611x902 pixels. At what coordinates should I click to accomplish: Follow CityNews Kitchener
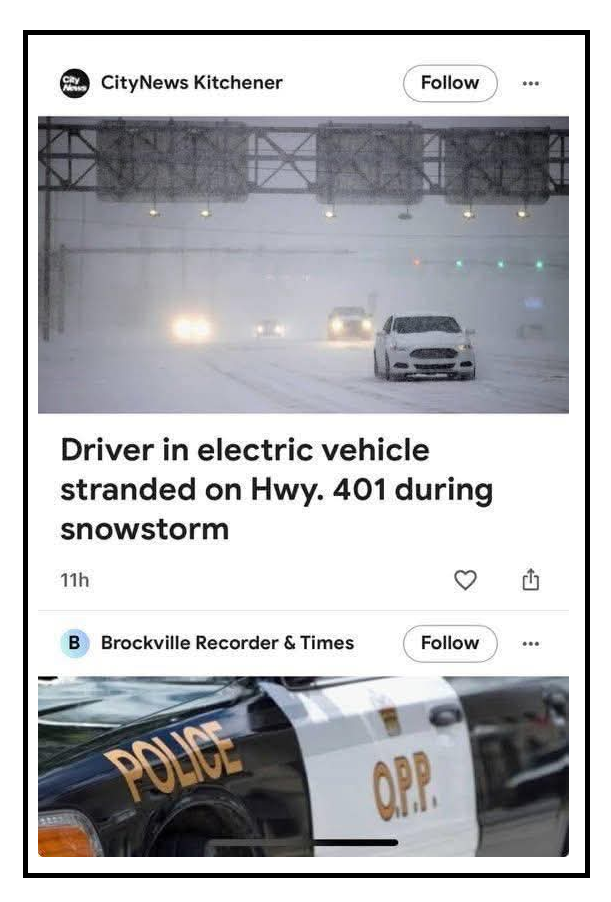pos(449,83)
